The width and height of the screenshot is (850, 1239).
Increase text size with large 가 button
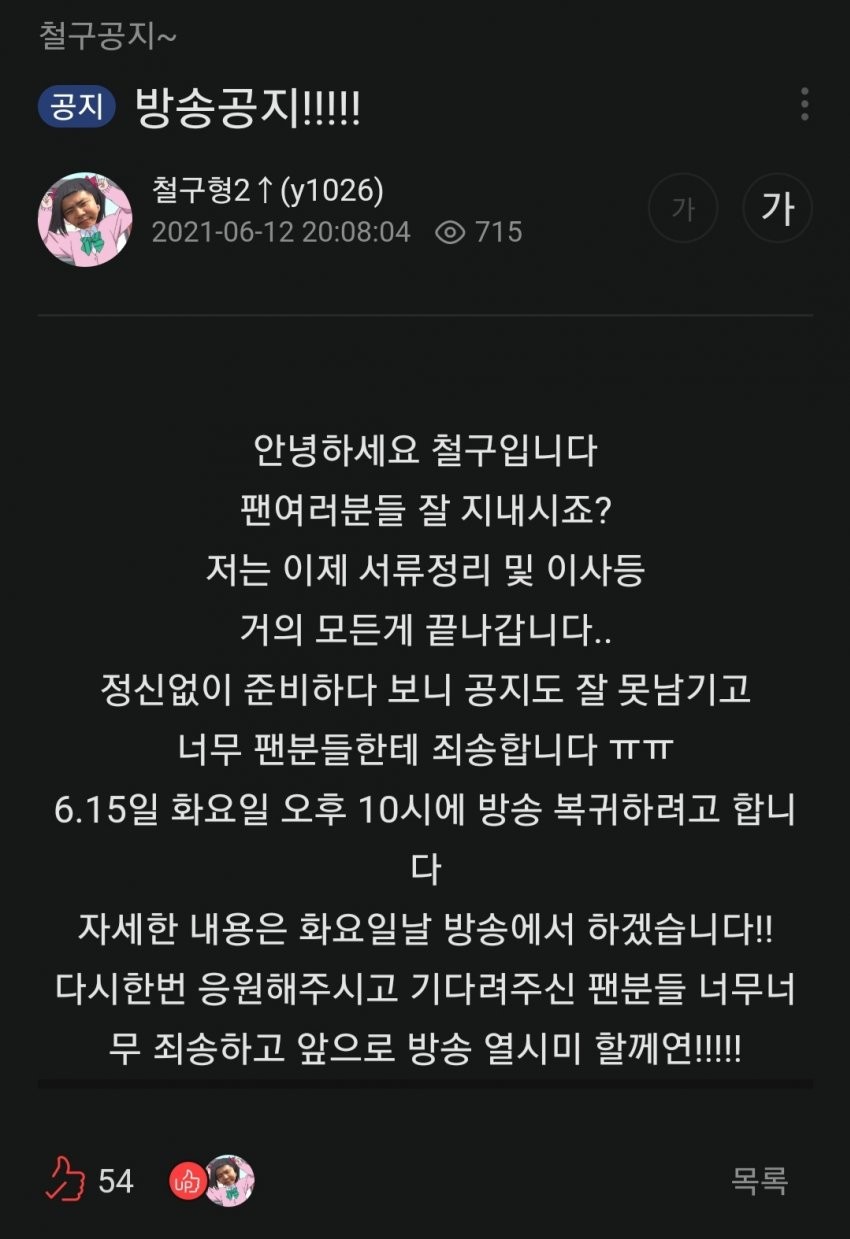pos(777,209)
